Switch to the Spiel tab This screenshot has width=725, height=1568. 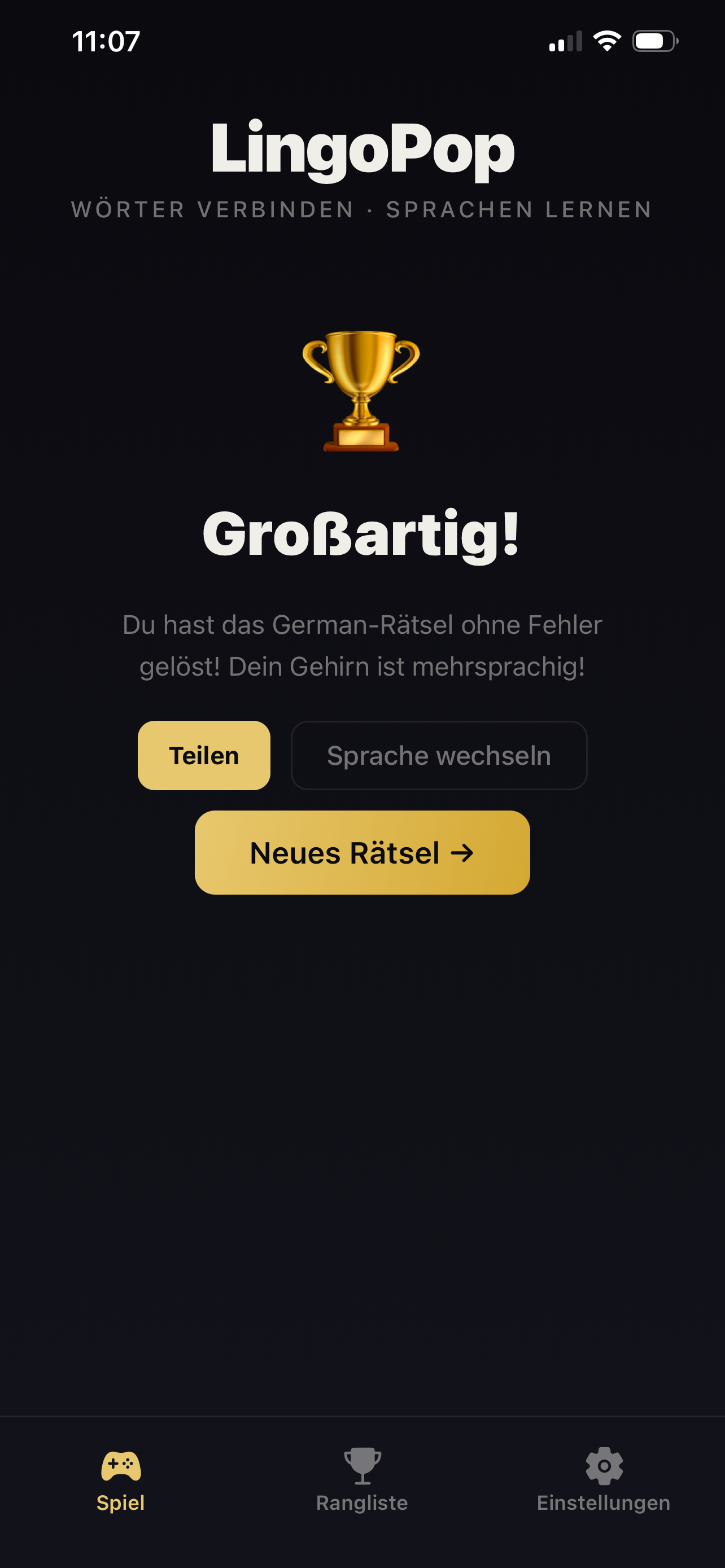click(120, 1481)
